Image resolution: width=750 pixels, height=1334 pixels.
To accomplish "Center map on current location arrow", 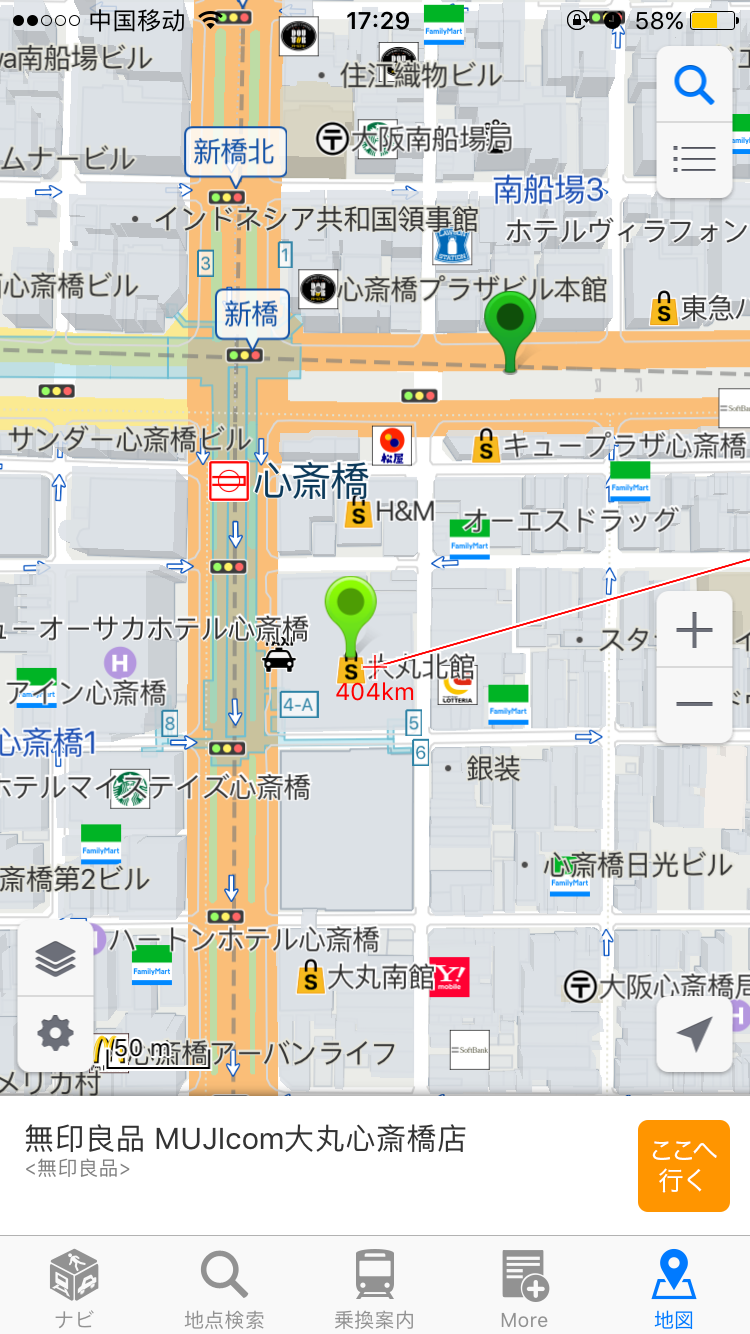I will point(694,1035).
